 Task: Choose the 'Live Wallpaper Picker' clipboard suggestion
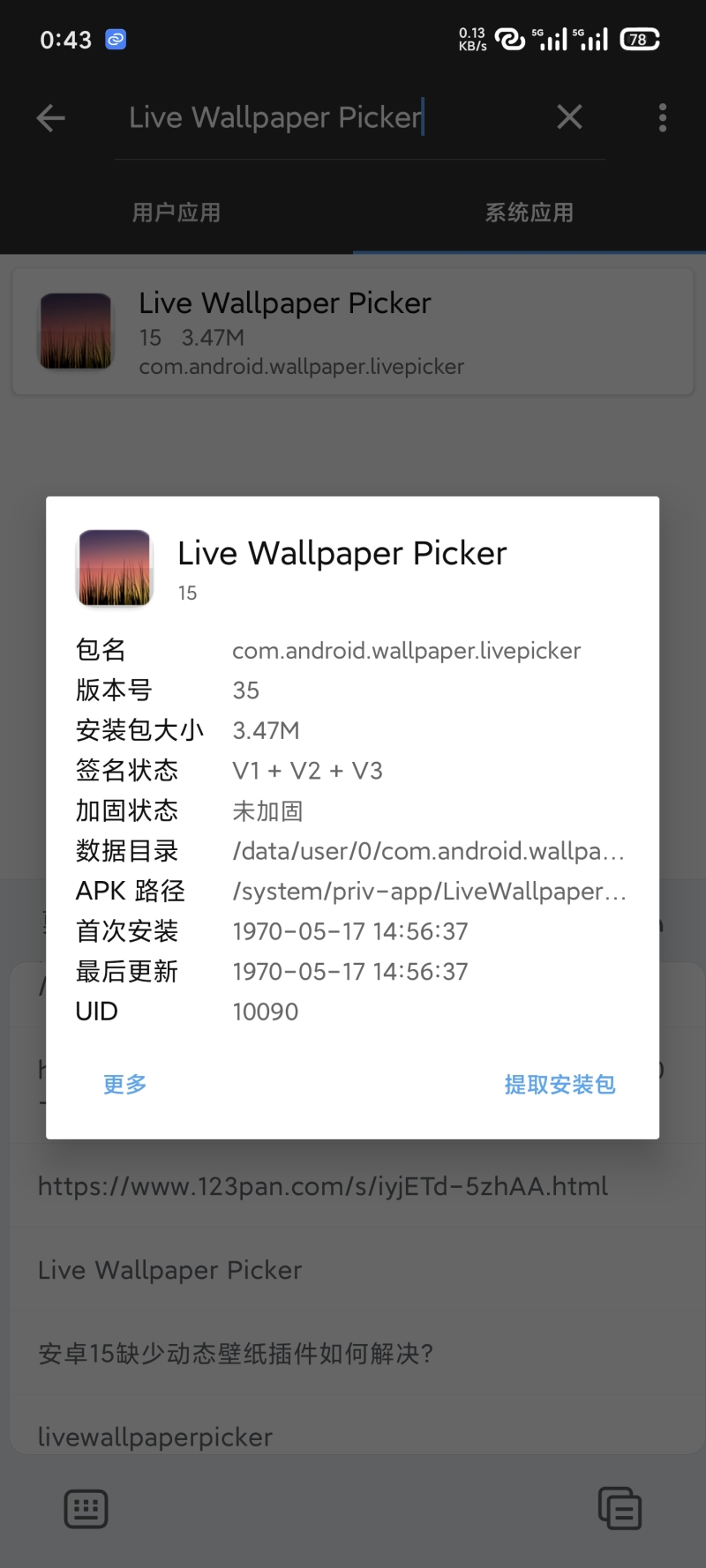(169, 1270)
